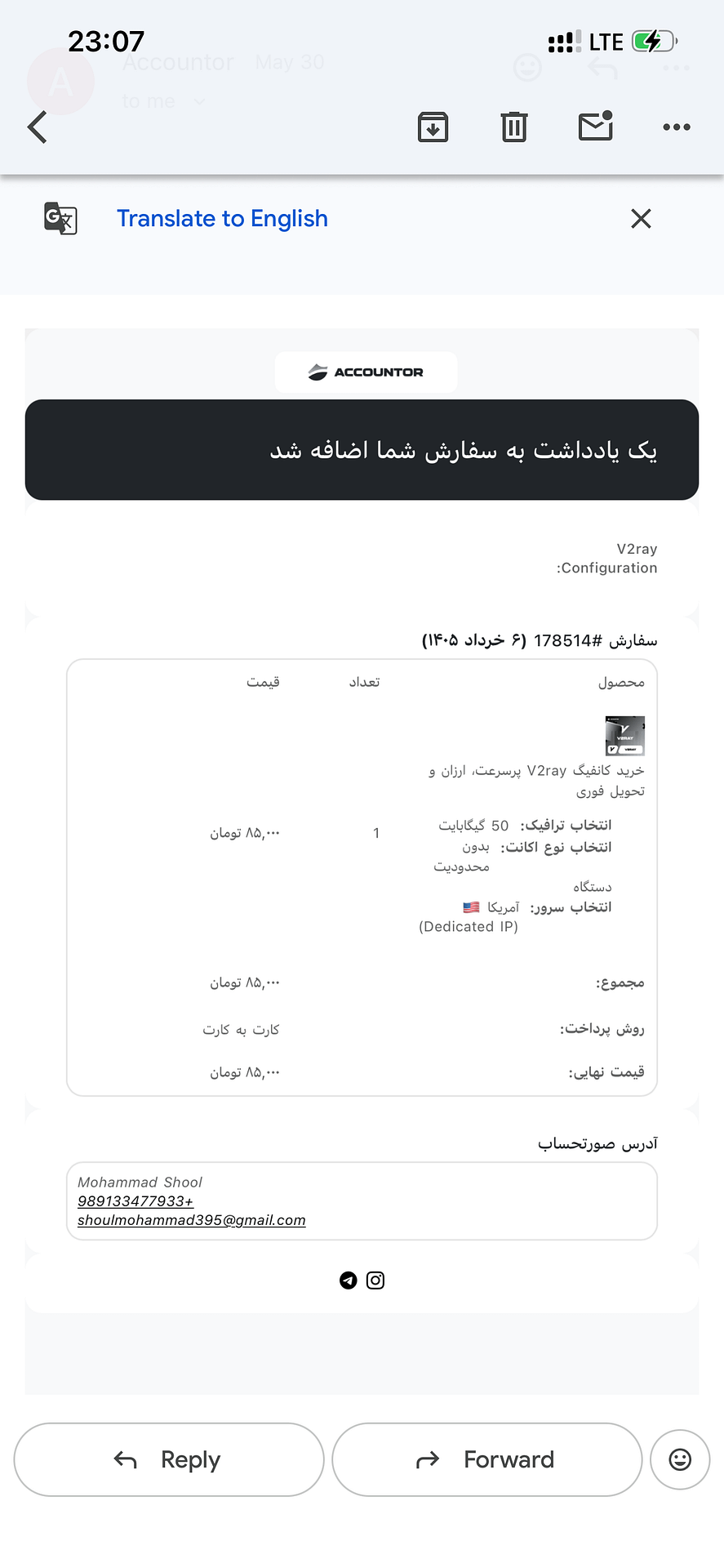
Task: Tap Translate to English
Action: (222, 219)
